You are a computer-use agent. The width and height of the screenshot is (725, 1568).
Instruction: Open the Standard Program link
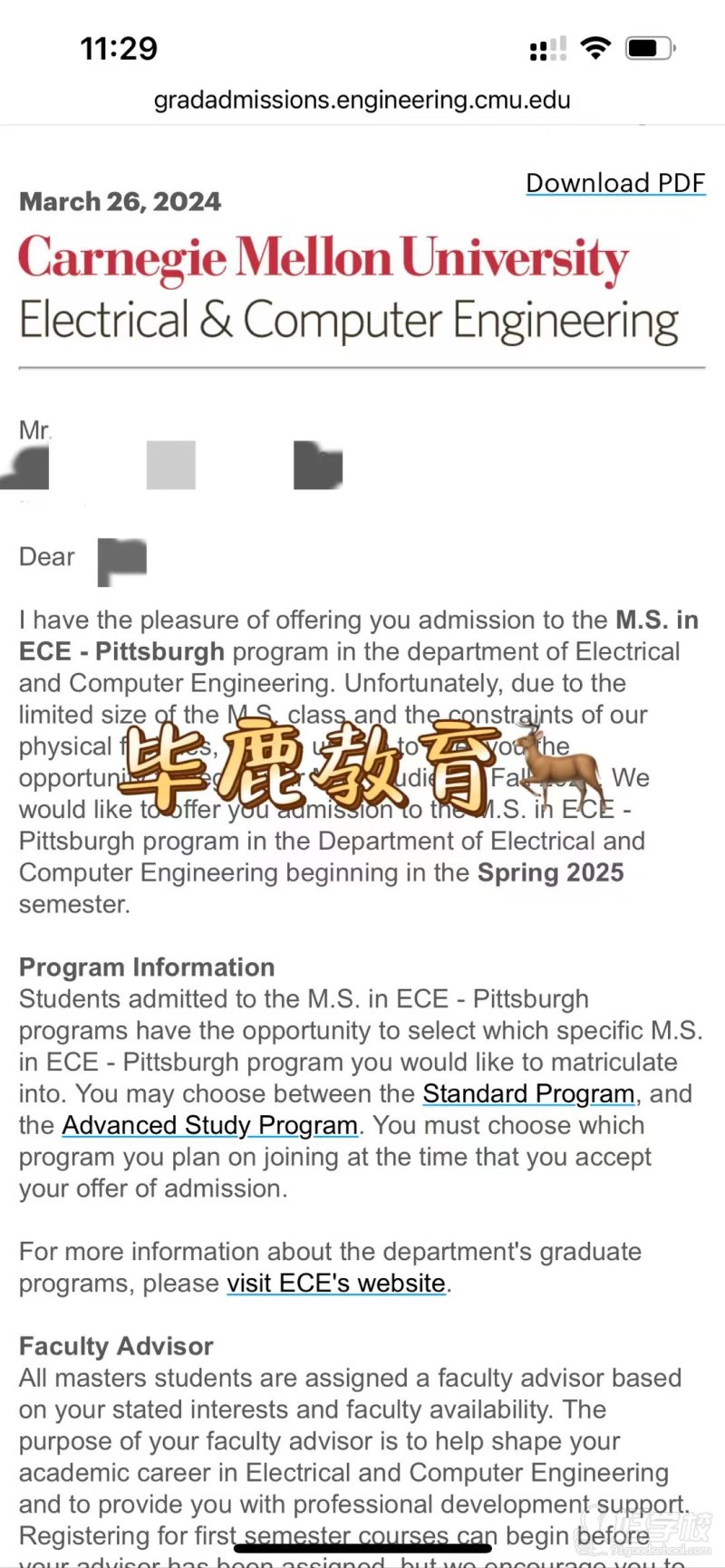tap(528, 1093)
